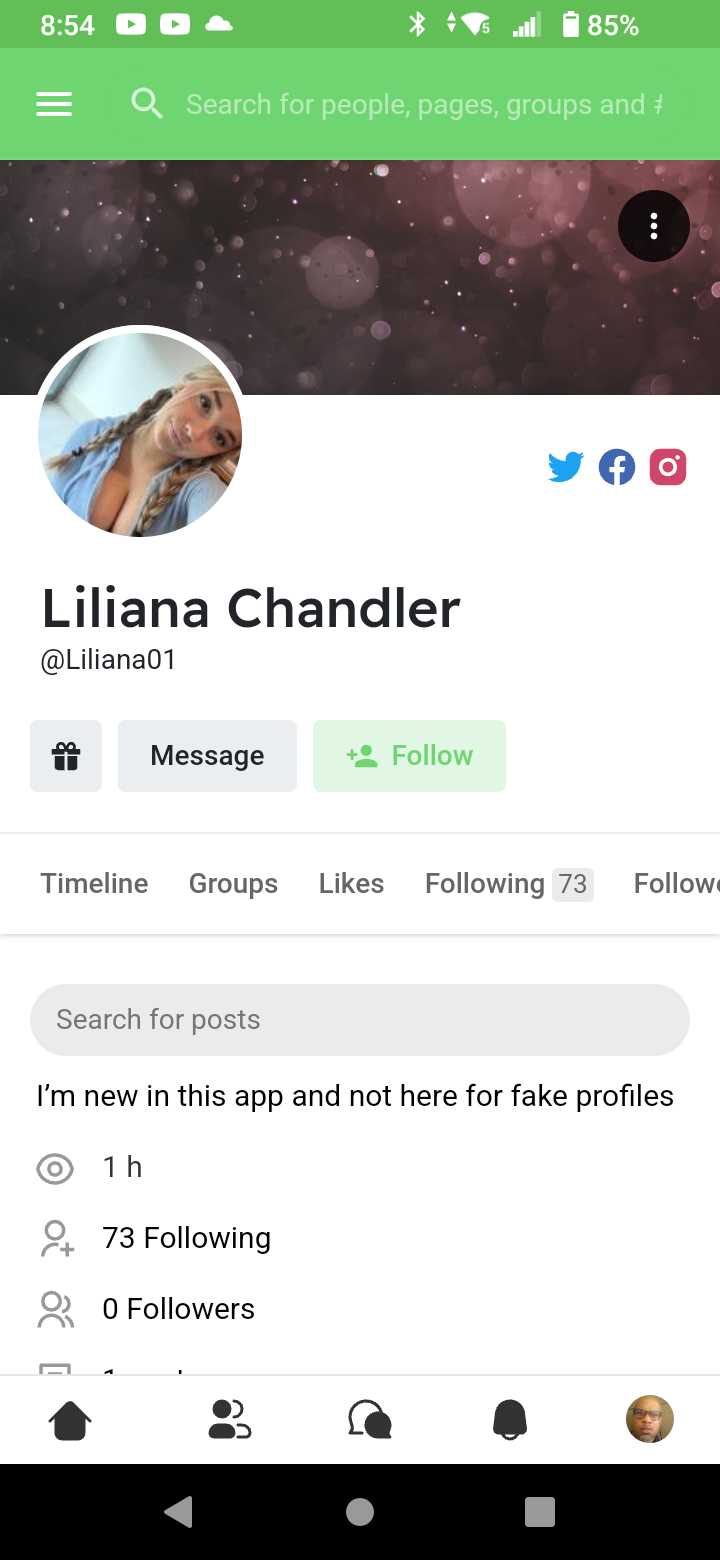Open the friends section in bottom bar
The width and height of the screenshot is (720, 1560).
pyautogui.click(x=229, y=1419)
